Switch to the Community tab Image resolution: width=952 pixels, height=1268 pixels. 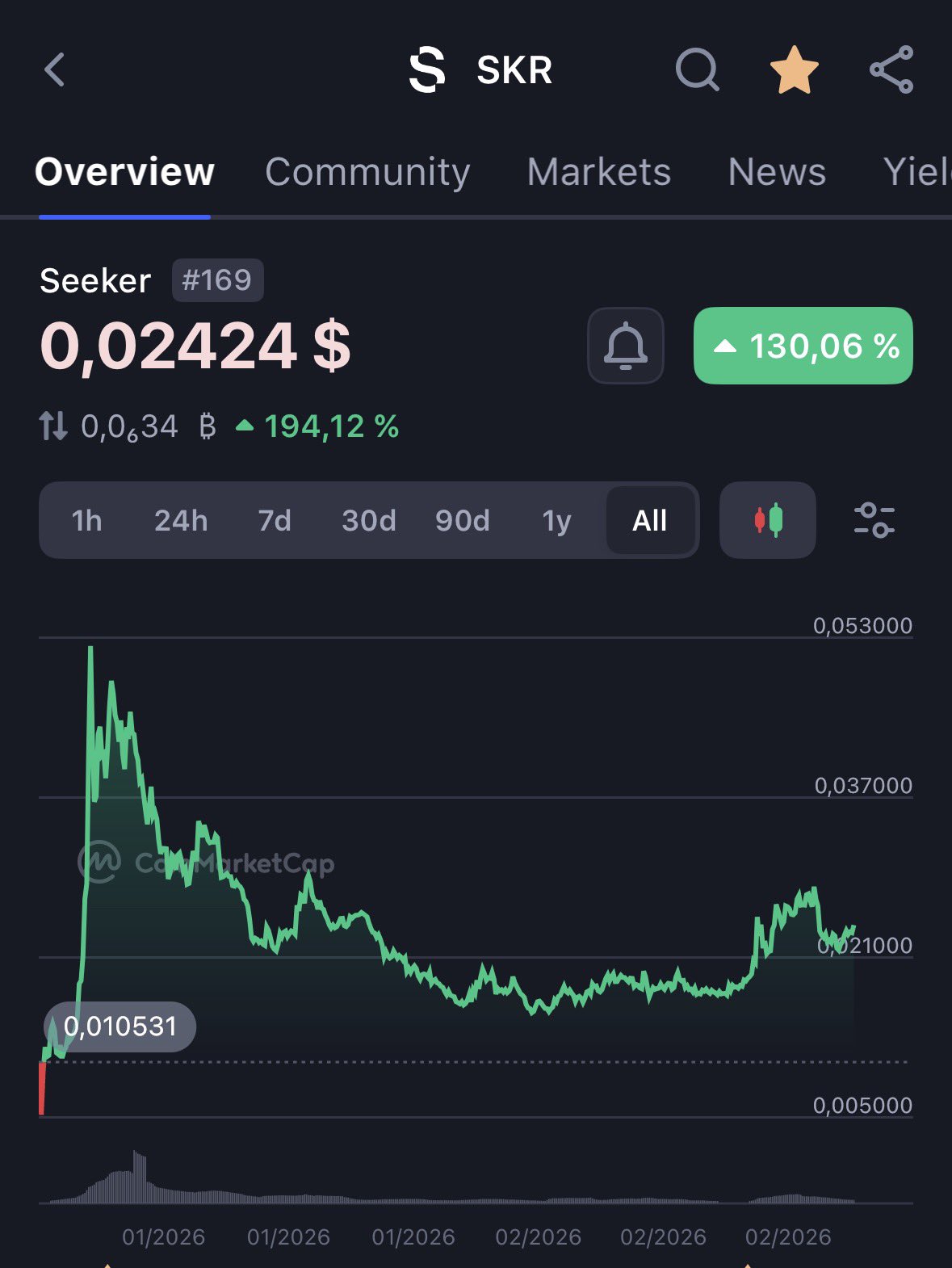[367, 172]
